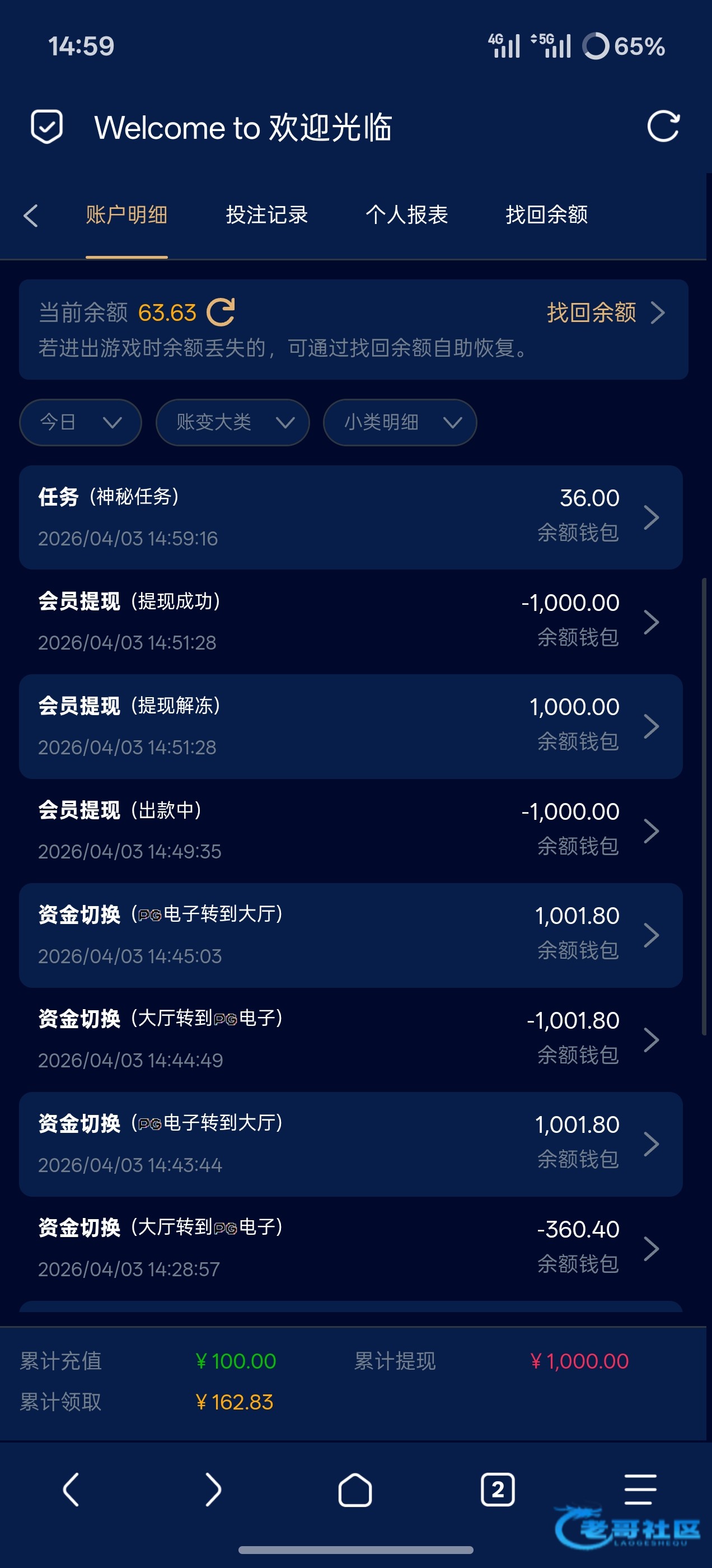
Task: Open the 个人报表 tab
Action: click(x=406, y=215)
